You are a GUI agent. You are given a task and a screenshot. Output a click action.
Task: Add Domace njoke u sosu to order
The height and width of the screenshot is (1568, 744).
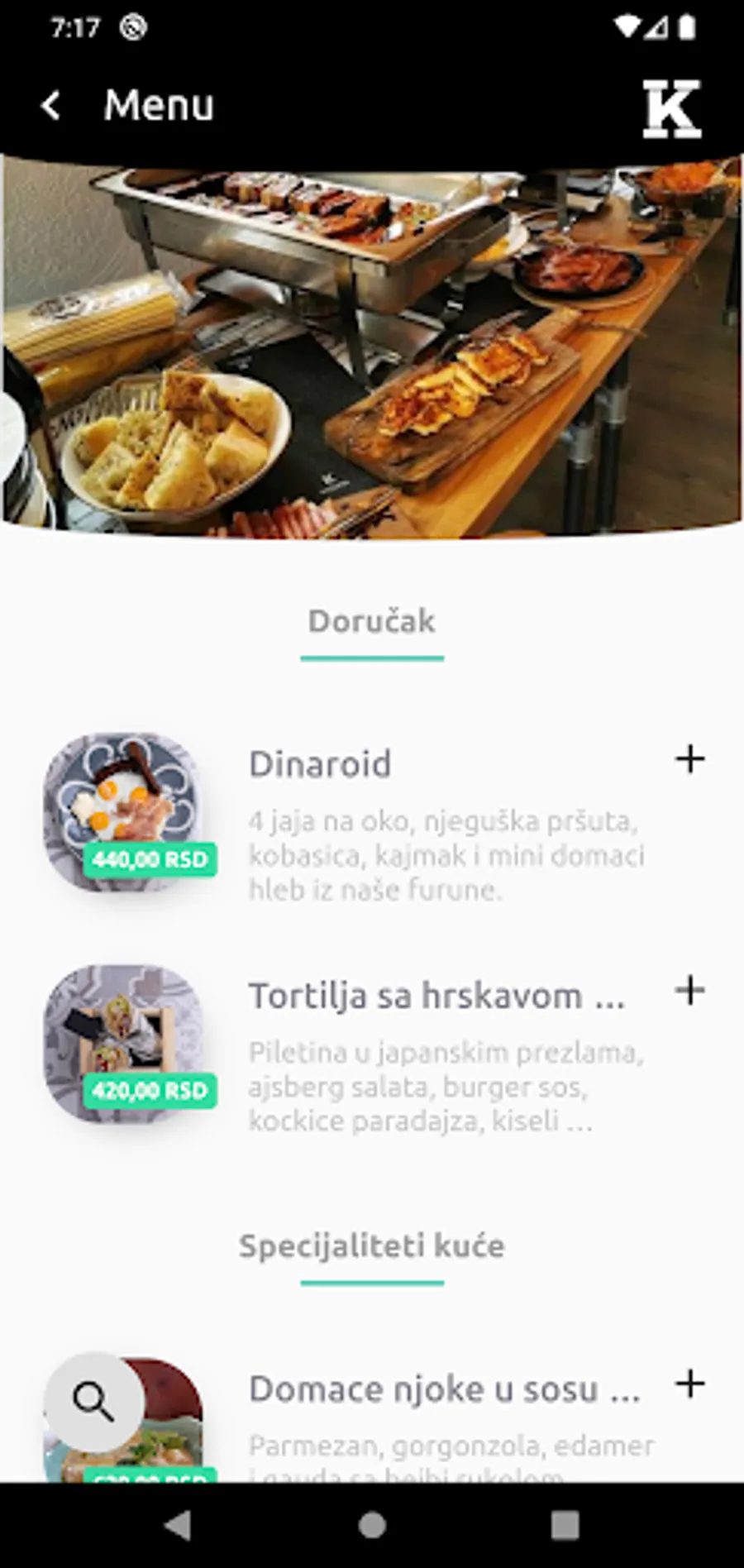click(689, 1384)
